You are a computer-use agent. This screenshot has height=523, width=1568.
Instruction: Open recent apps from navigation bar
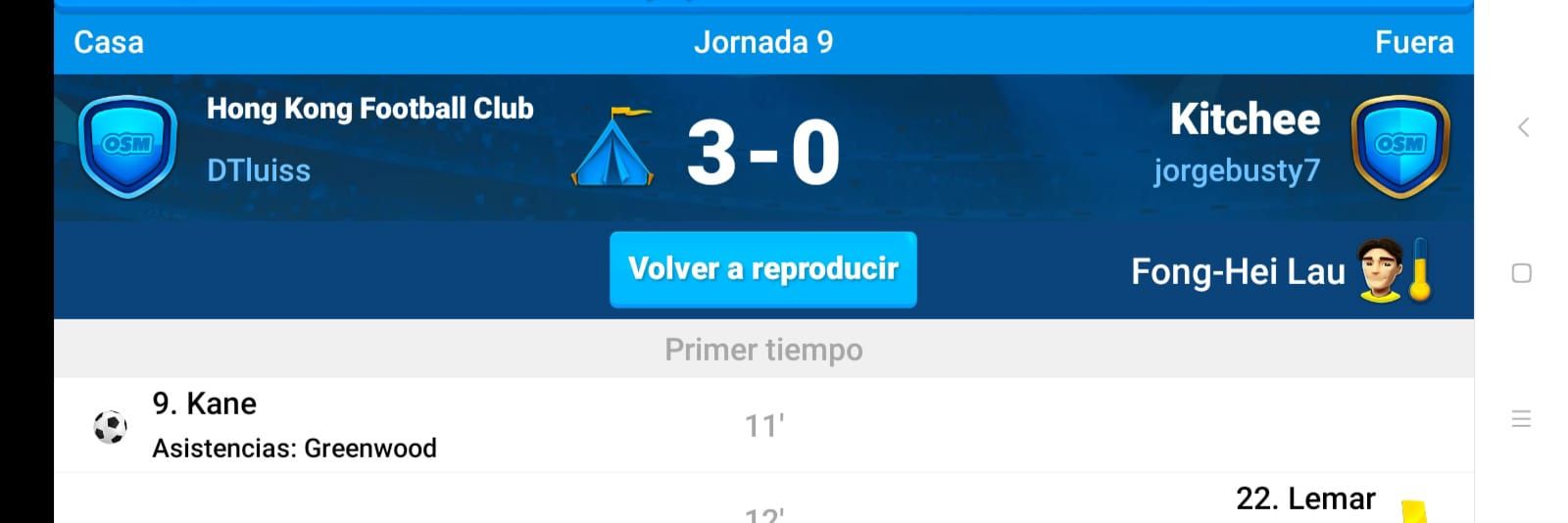1522,419
